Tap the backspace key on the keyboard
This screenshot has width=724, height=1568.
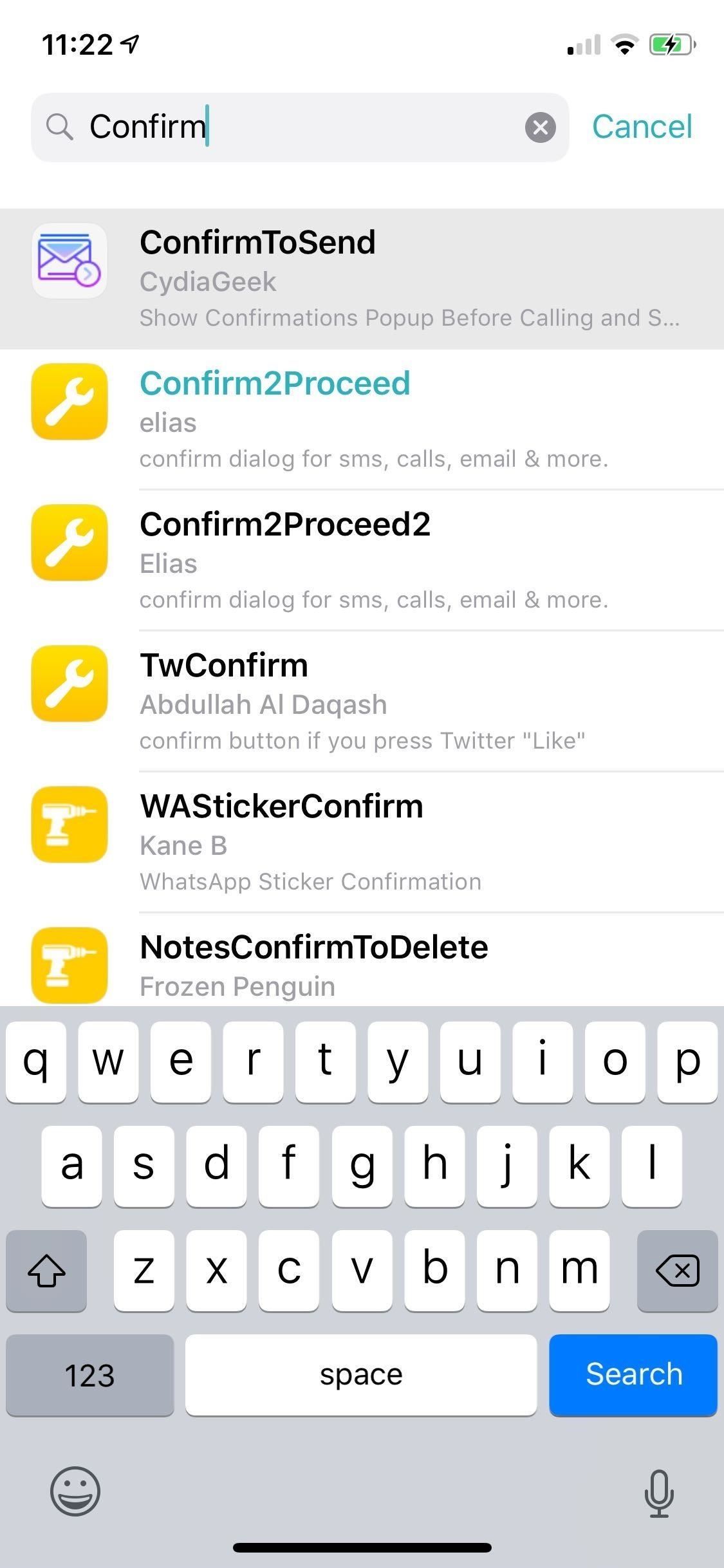click(677, 1270)
